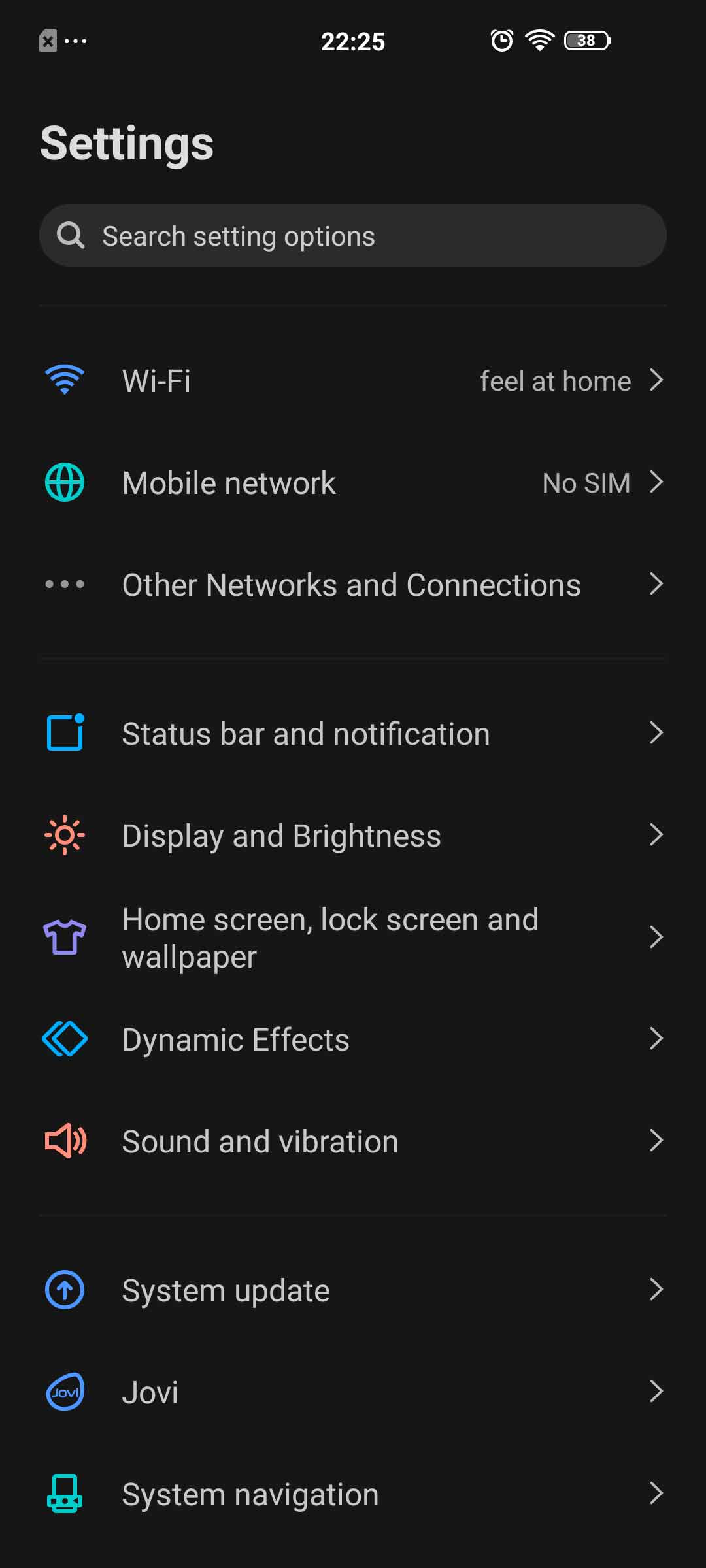Open Wi-Fi settings
This screenshot has height=1568, width=706.
(353, 380)
